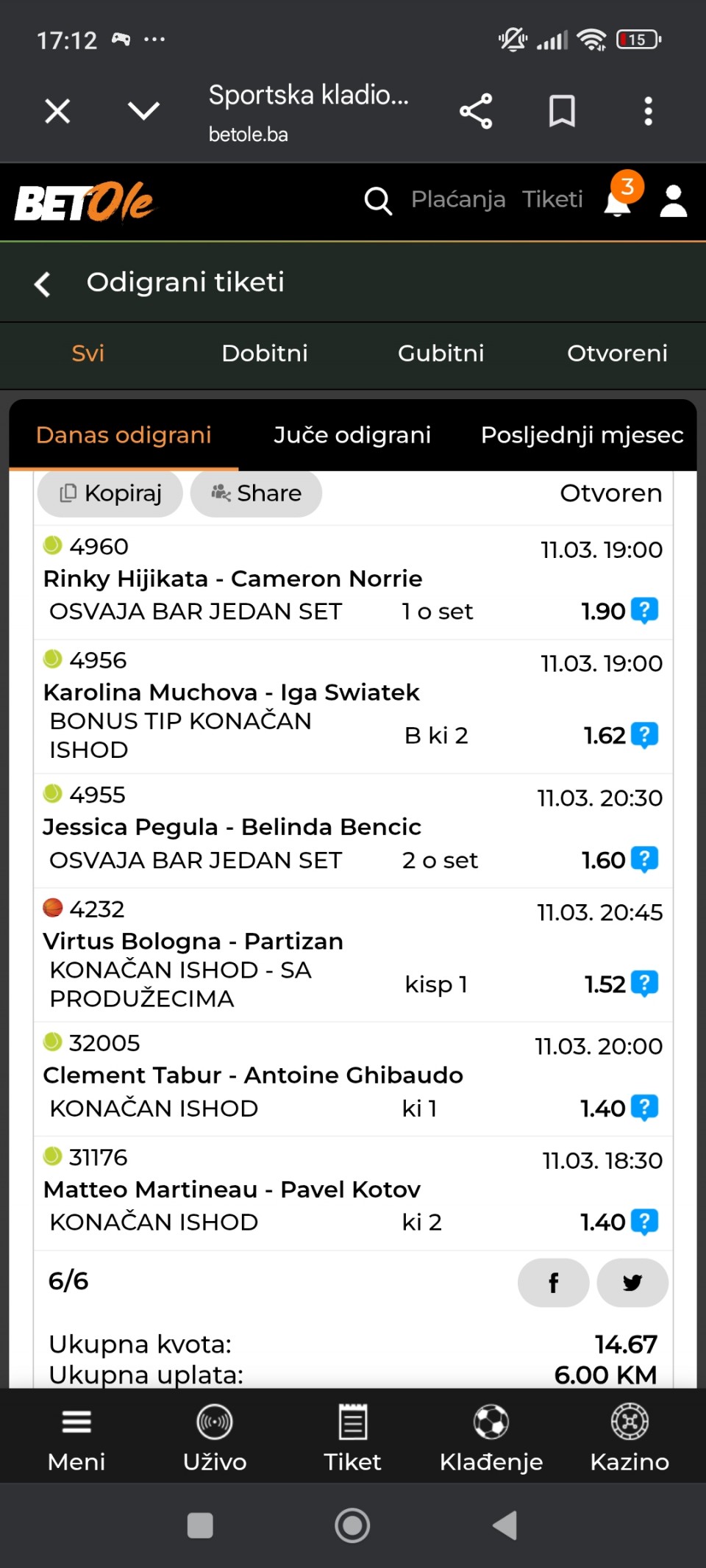Switch to the Dobitni tab
Image resolution: width=706 pixels, height=1568 pixels.
coord(265,354)
